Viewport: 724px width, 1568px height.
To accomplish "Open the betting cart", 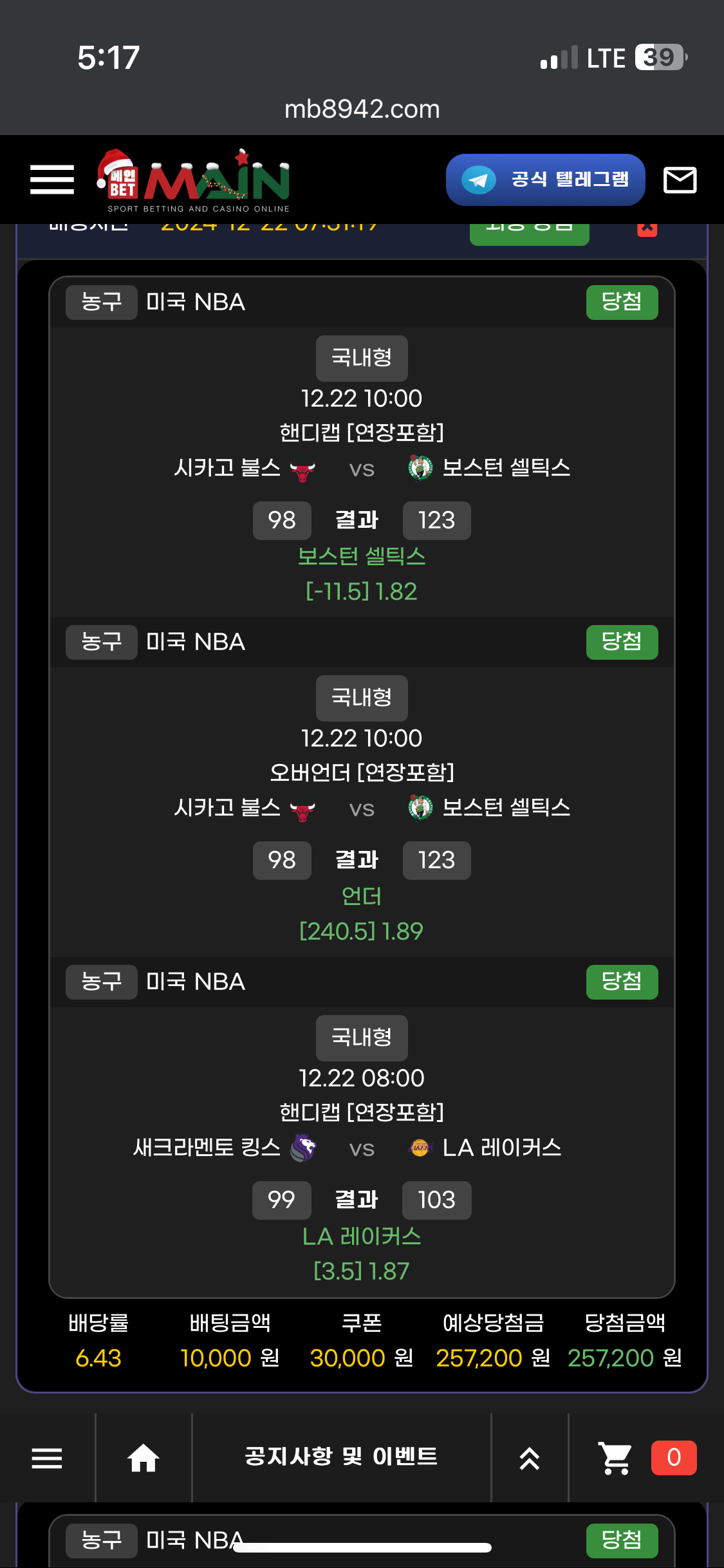I will (616, 1458).
